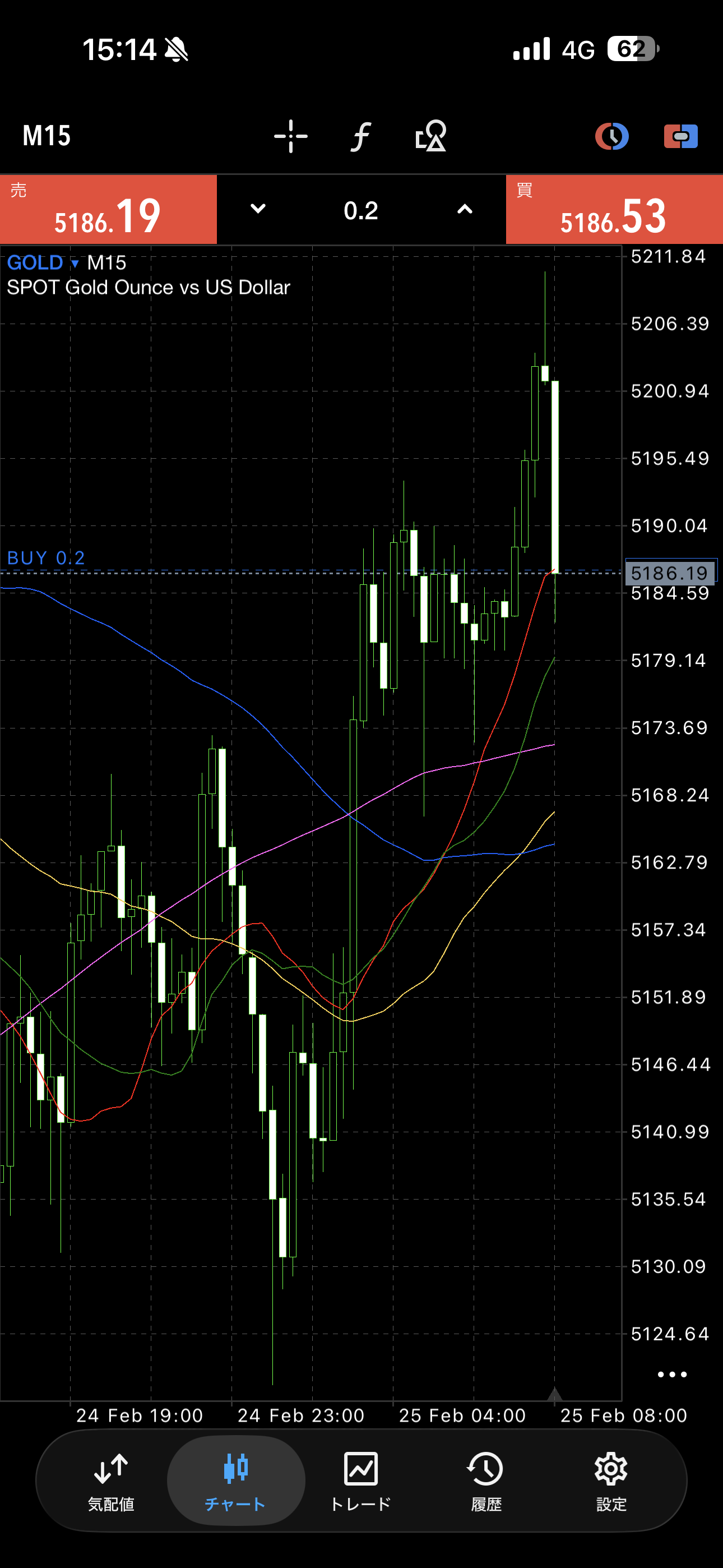Edit the 0.2 volume field

pyautogui.click(x=361, y=211)
